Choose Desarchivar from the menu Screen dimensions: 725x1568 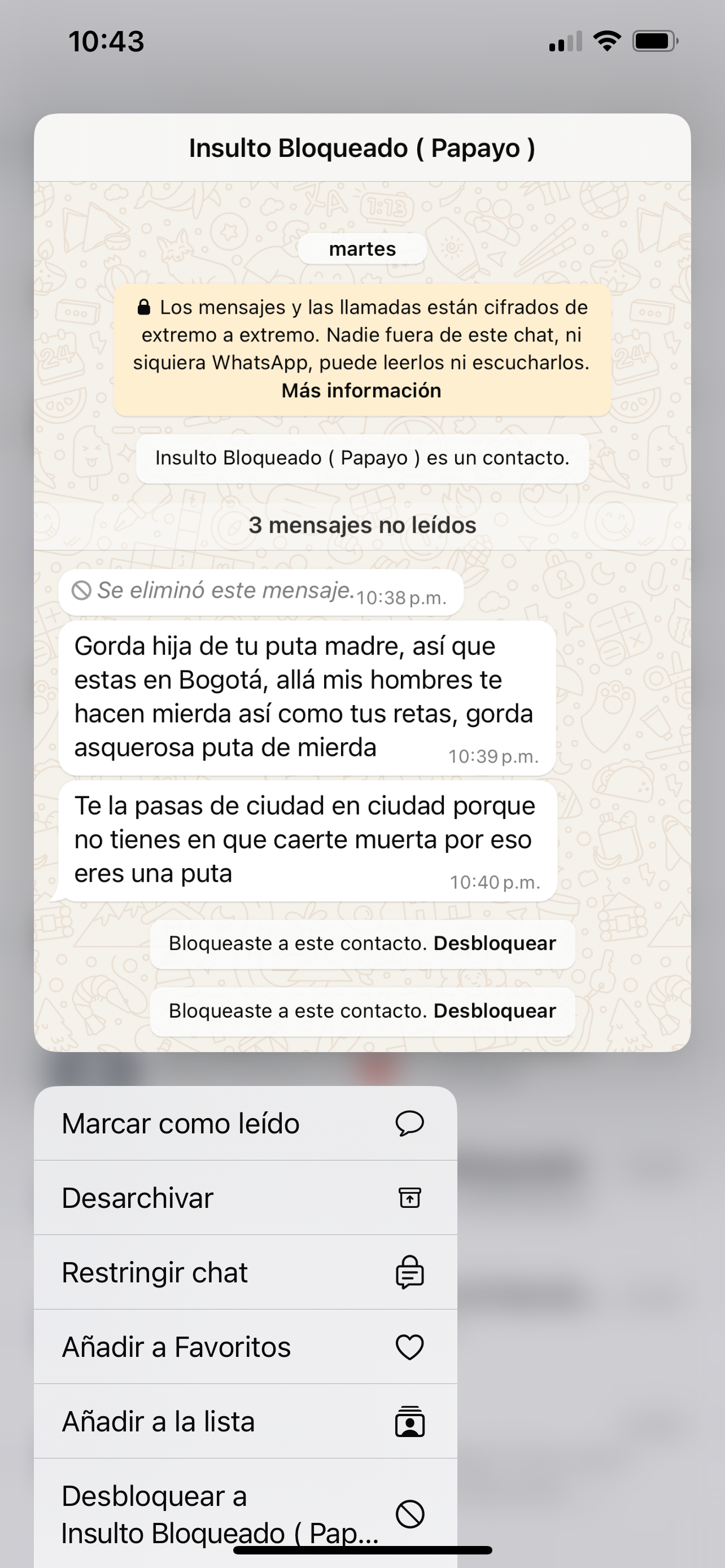(x=245, y=1197)
